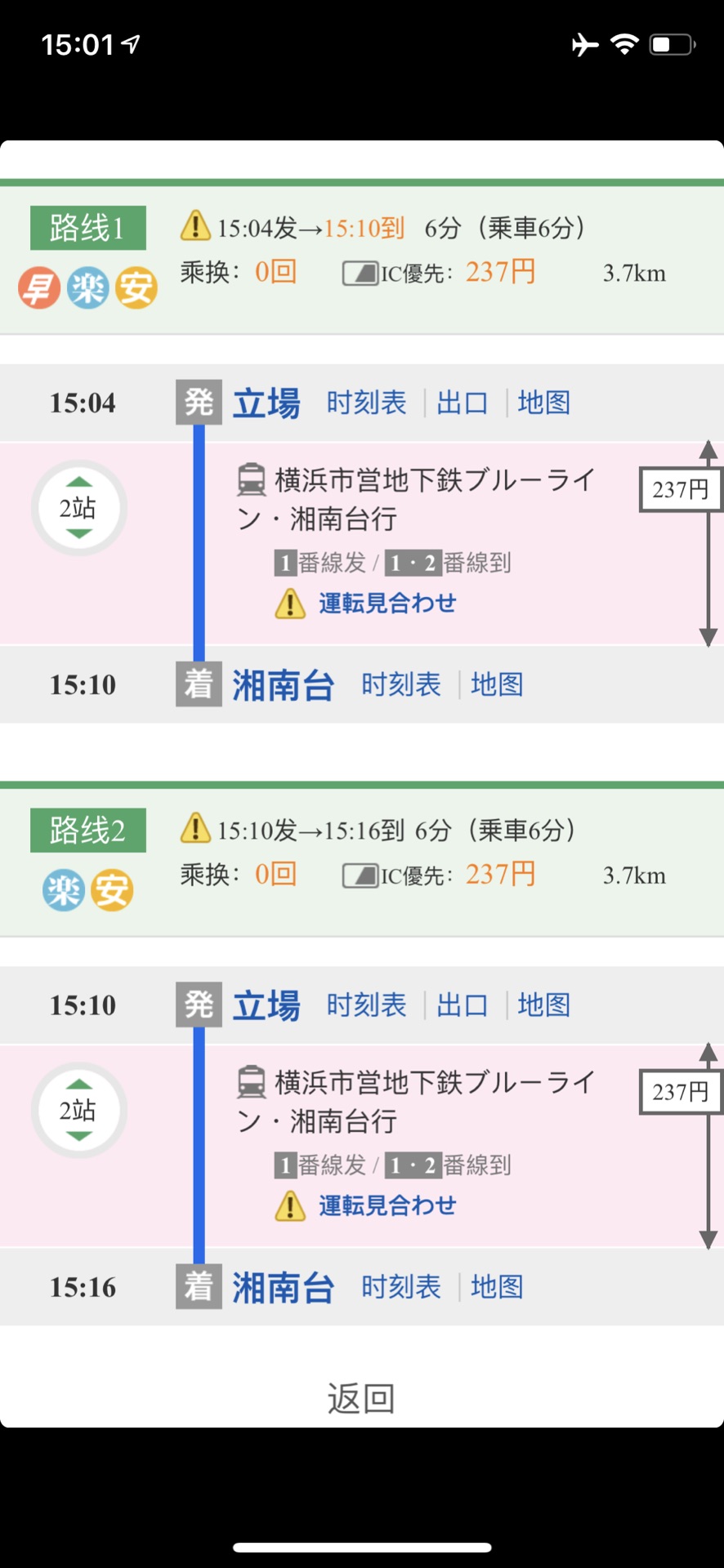Screen dimensions: 724x1568
Task: Tap 返回 to go back
Action: click(x=361, y=1398)
